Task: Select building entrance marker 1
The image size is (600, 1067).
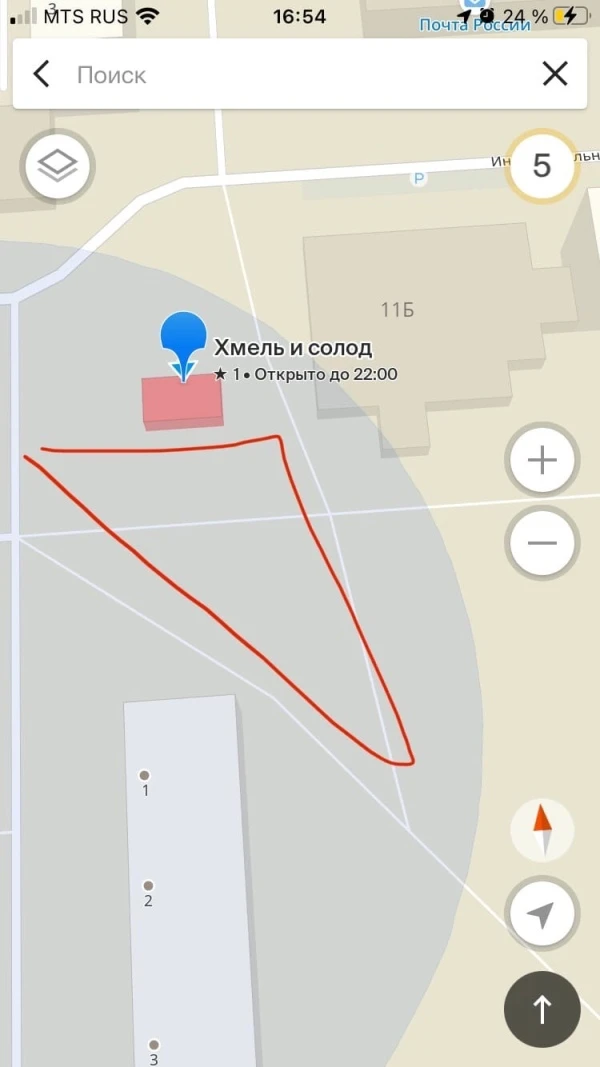Action: click(x=145, y=776)
